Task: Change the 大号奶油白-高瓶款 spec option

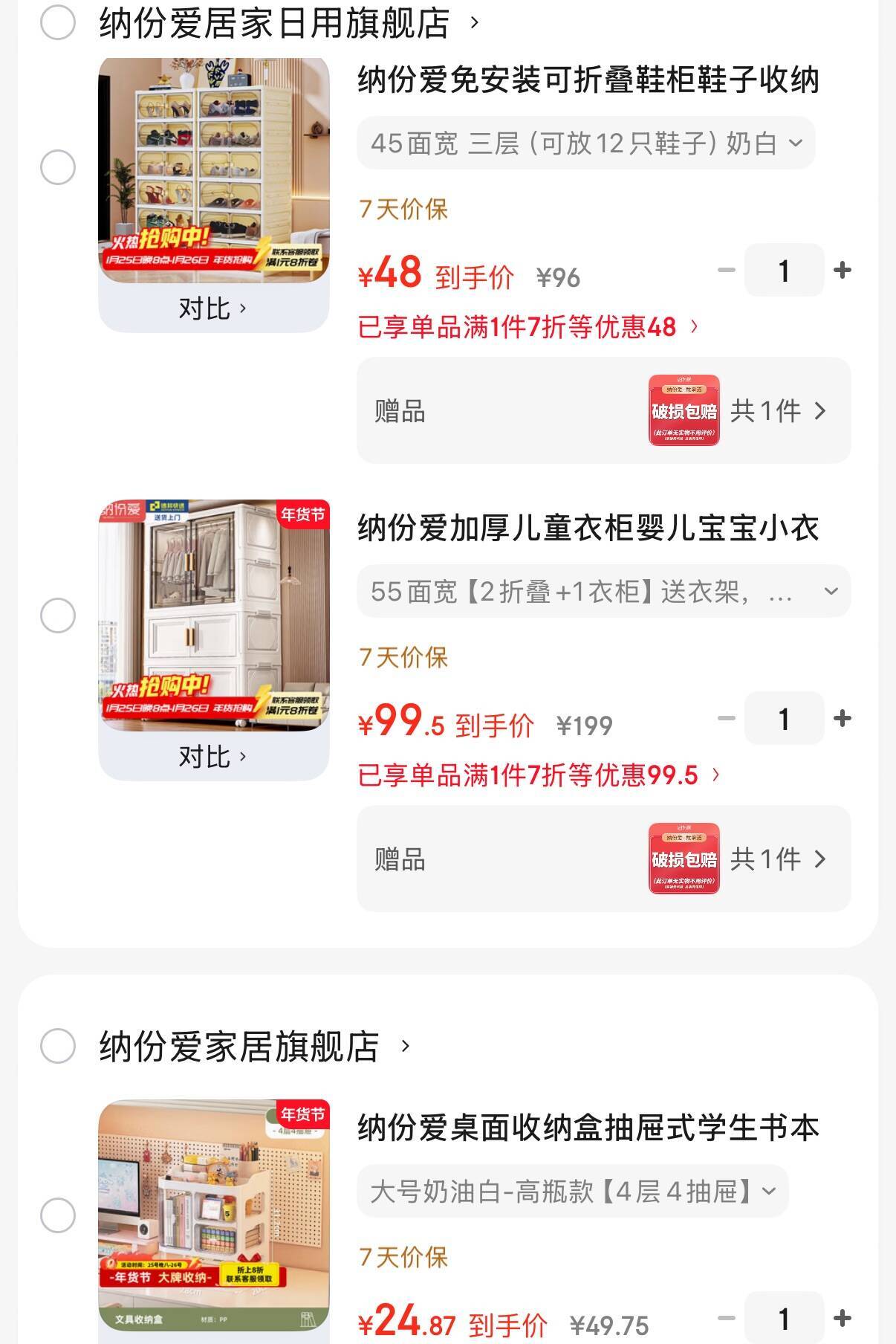Action: pyautogui.click(x=572, y=1191)
